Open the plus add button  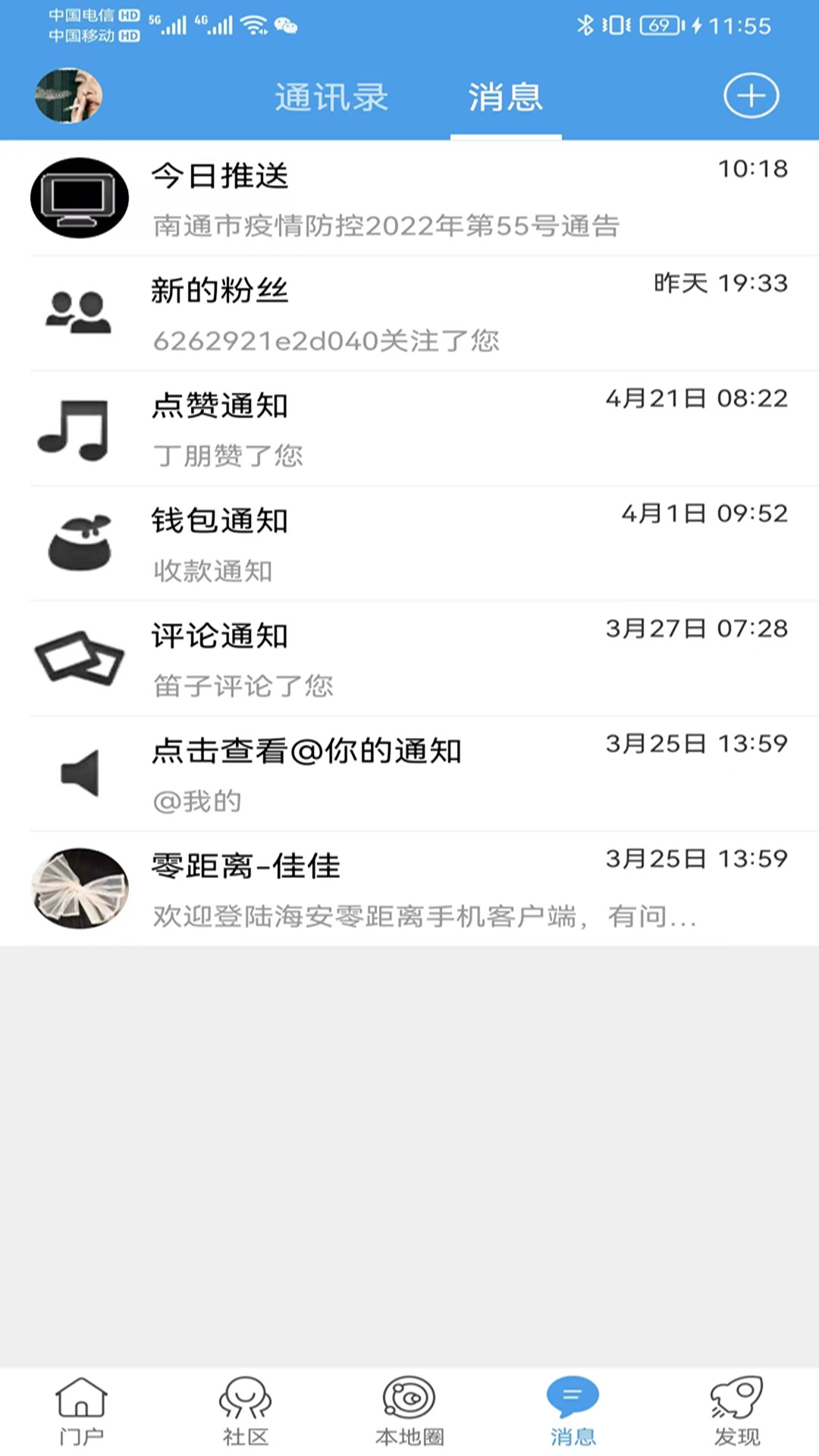point(751,96)
